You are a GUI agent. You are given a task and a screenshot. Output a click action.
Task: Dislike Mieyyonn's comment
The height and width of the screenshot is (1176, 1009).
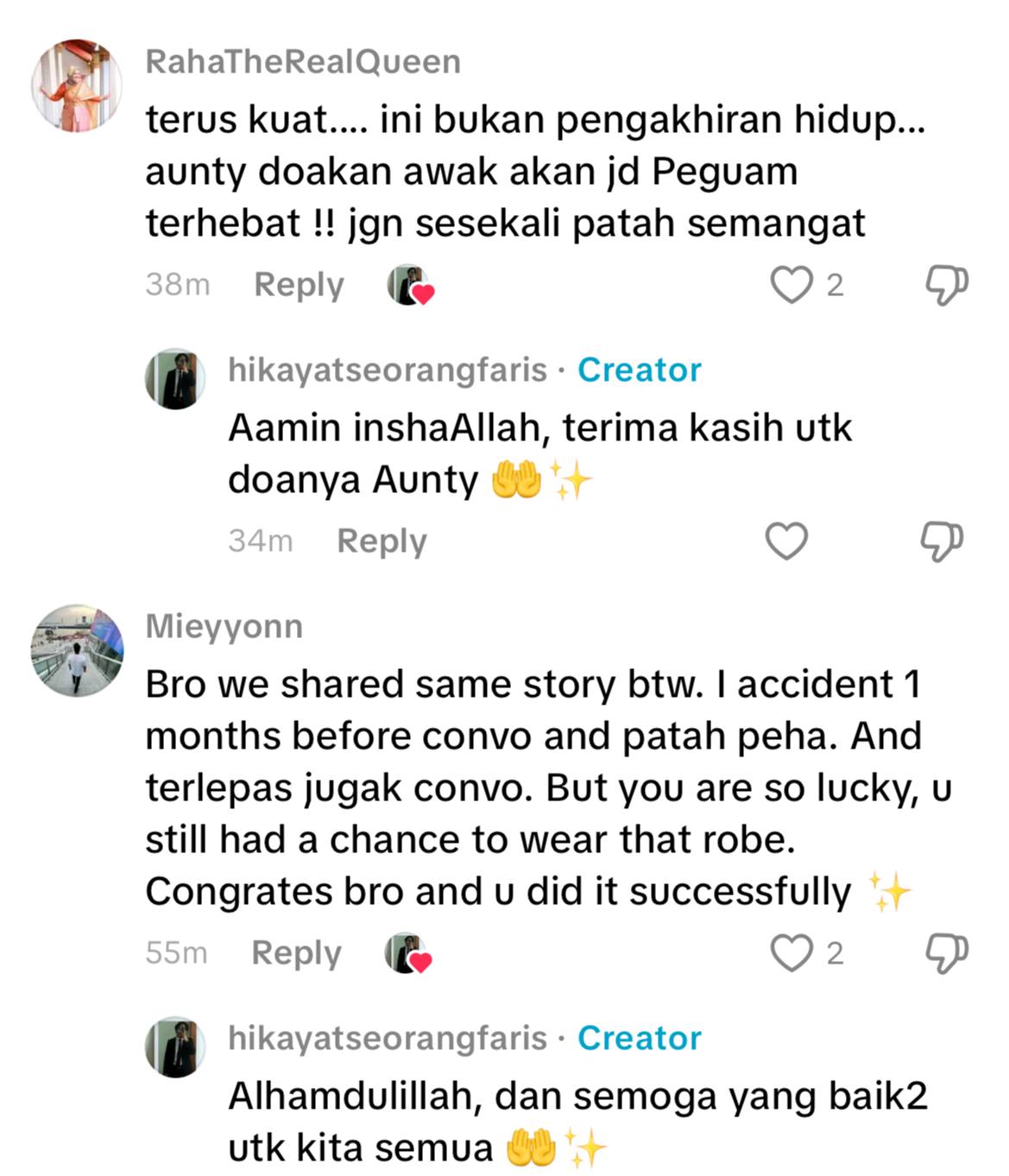click(946, 953)
